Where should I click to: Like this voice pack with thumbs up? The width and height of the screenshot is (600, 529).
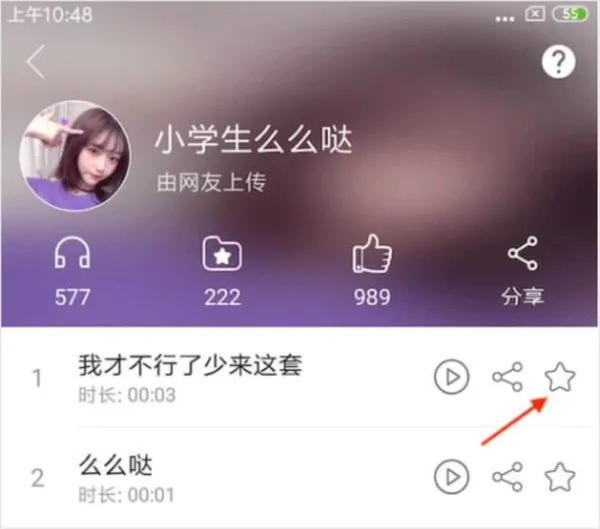click(371, 256)
